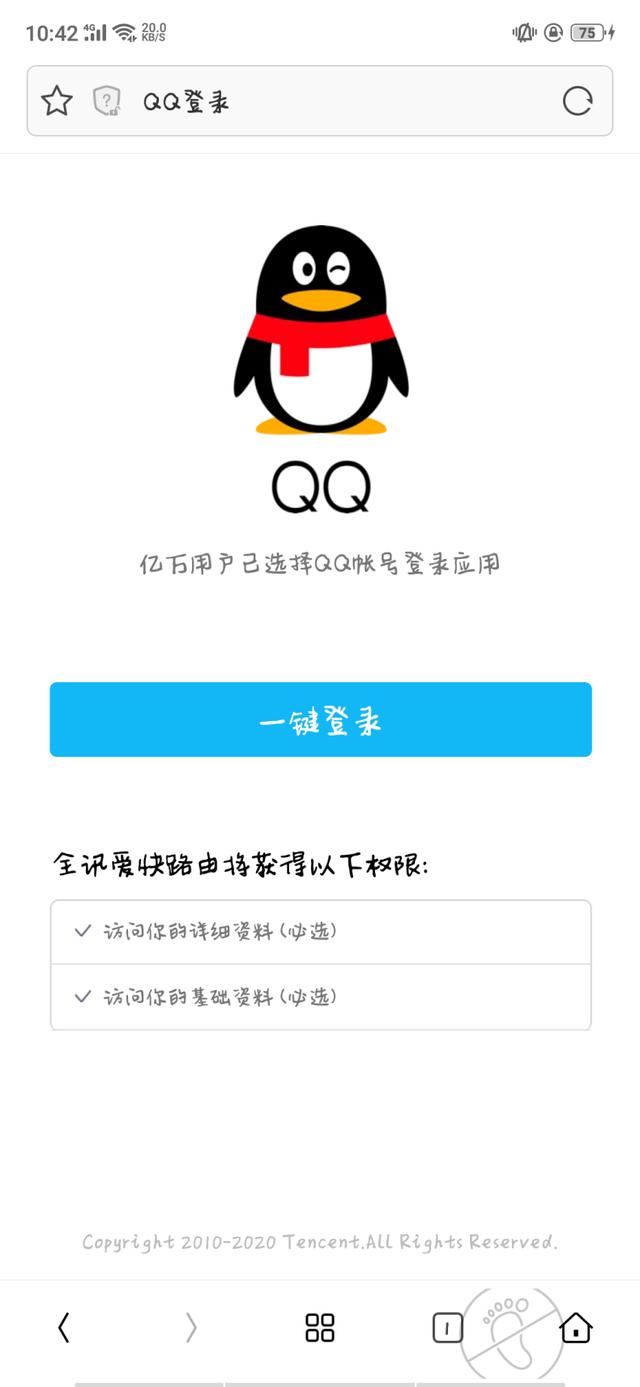Toggle 访问你的详细资料 permission checkmark
640x1387 pixels.
(83, 931)
